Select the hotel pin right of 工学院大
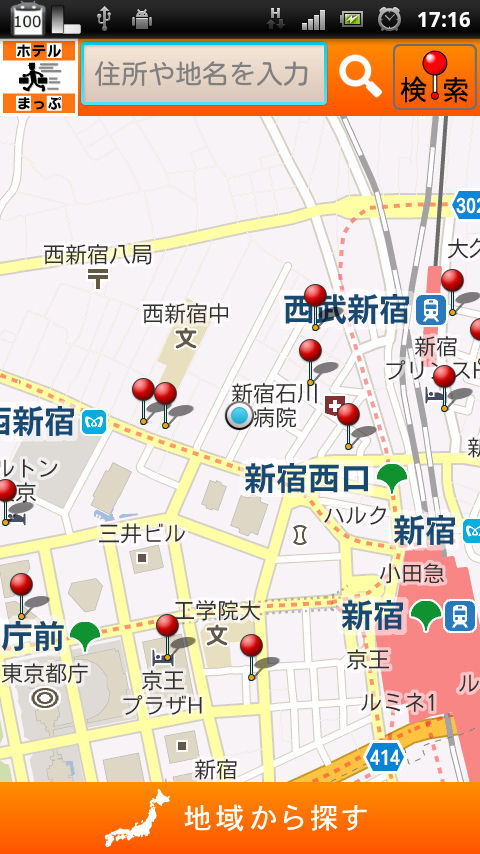480x854 pixels. (x=251, y=656)
